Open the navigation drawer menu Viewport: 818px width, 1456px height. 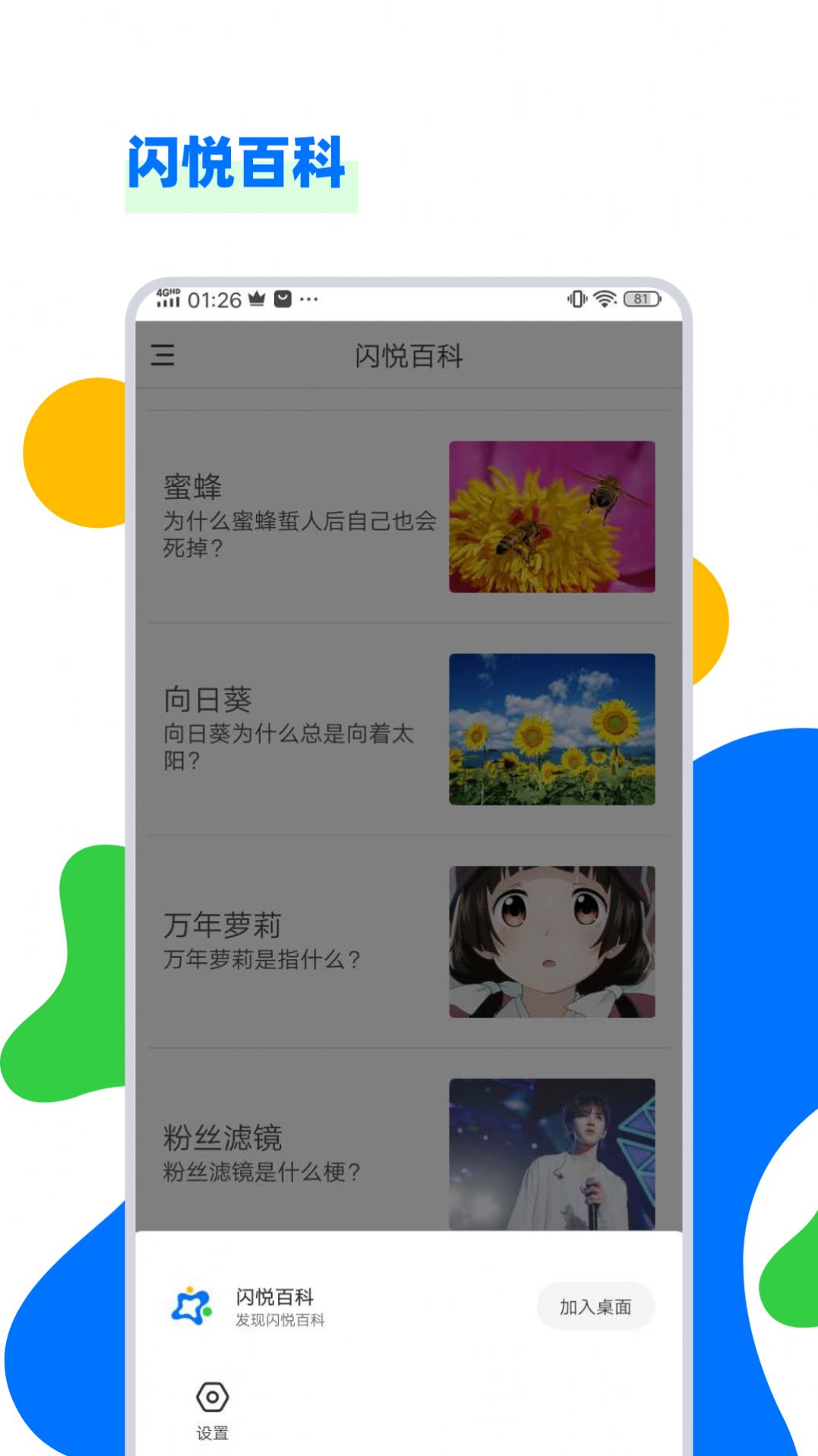pos(163,355)
